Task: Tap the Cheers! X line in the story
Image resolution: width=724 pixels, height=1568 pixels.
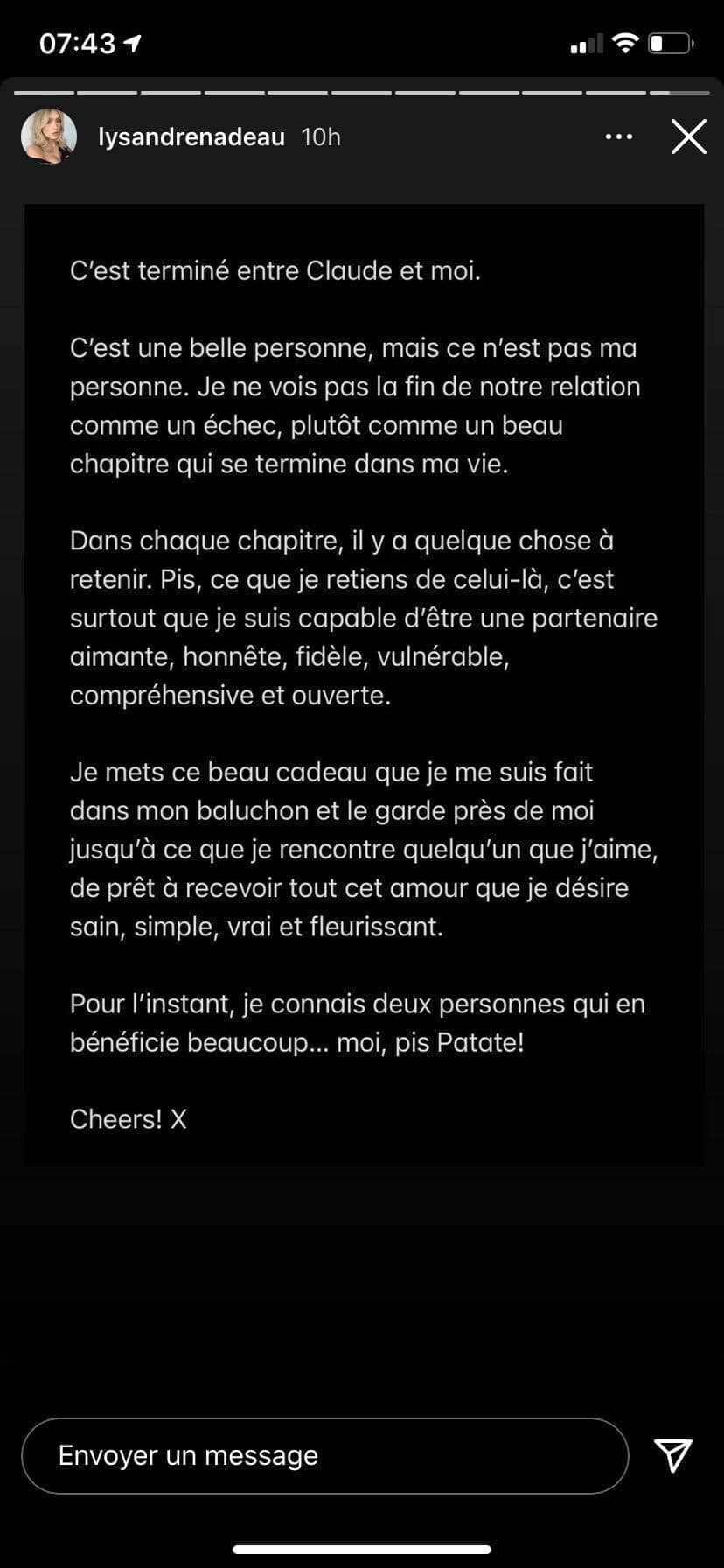Action: [x=128, y=1118]
